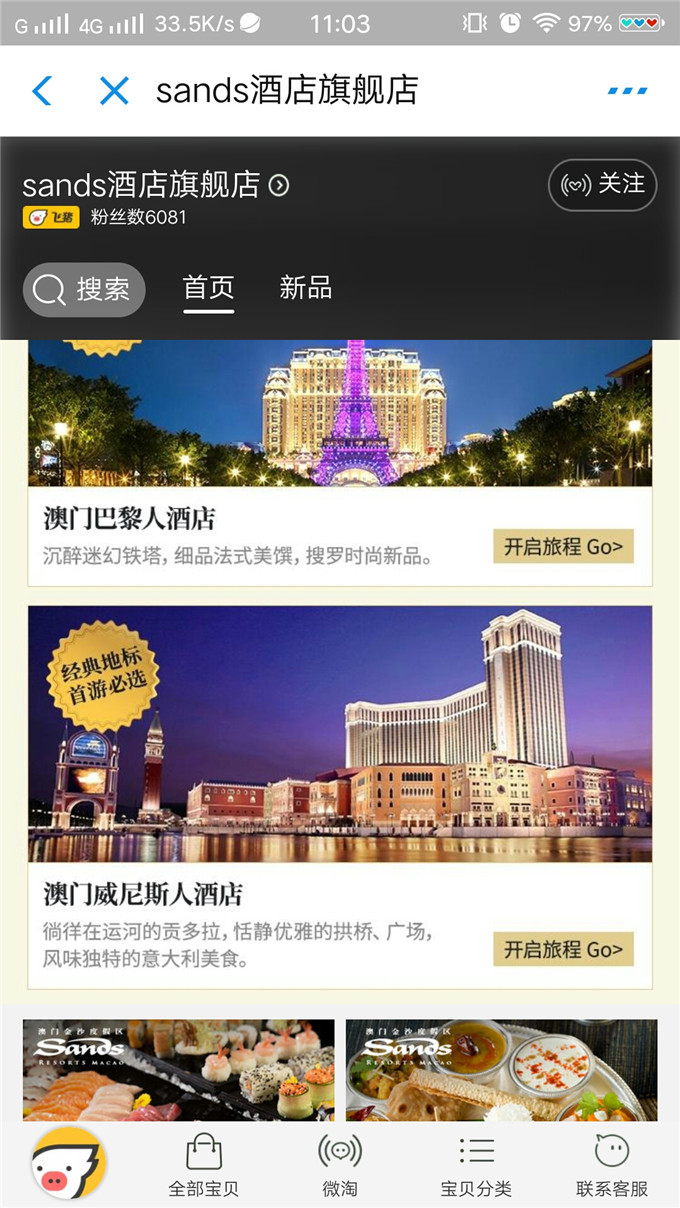Open 宝贝分类 item categories
The height and width of the screenshot is (1208, 680).
(x=476, y=1165)
